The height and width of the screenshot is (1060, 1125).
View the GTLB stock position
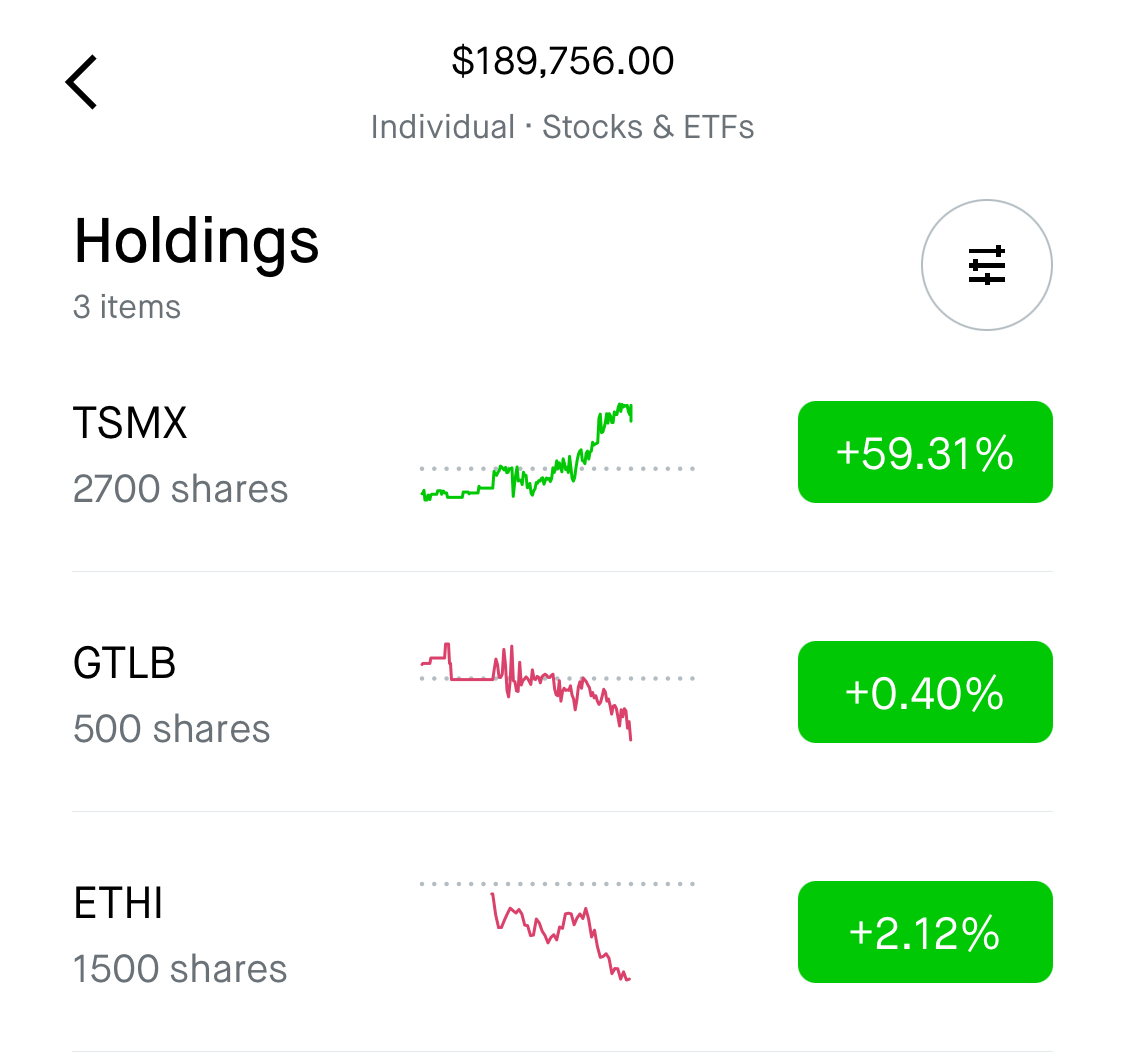[x=172, y=695]
